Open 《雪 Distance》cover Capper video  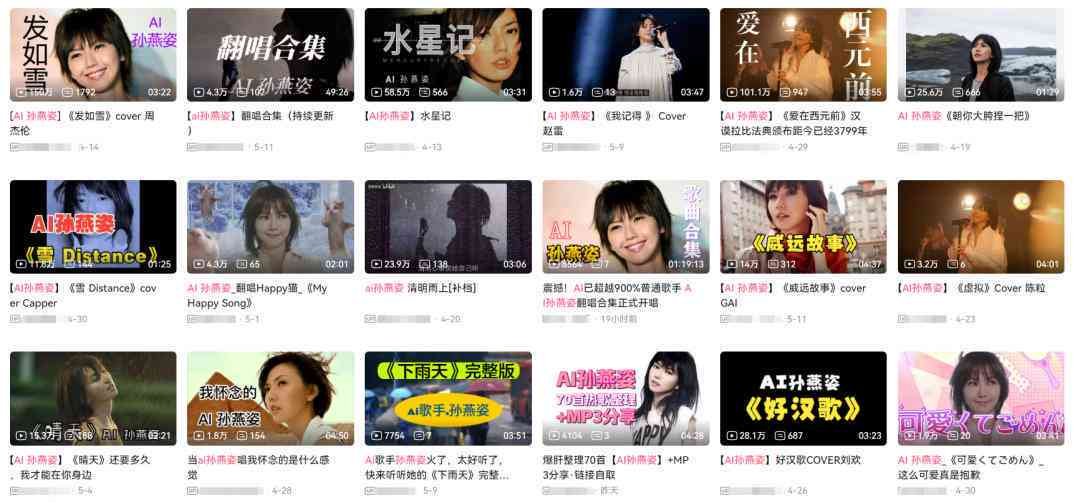click(93, 226)
